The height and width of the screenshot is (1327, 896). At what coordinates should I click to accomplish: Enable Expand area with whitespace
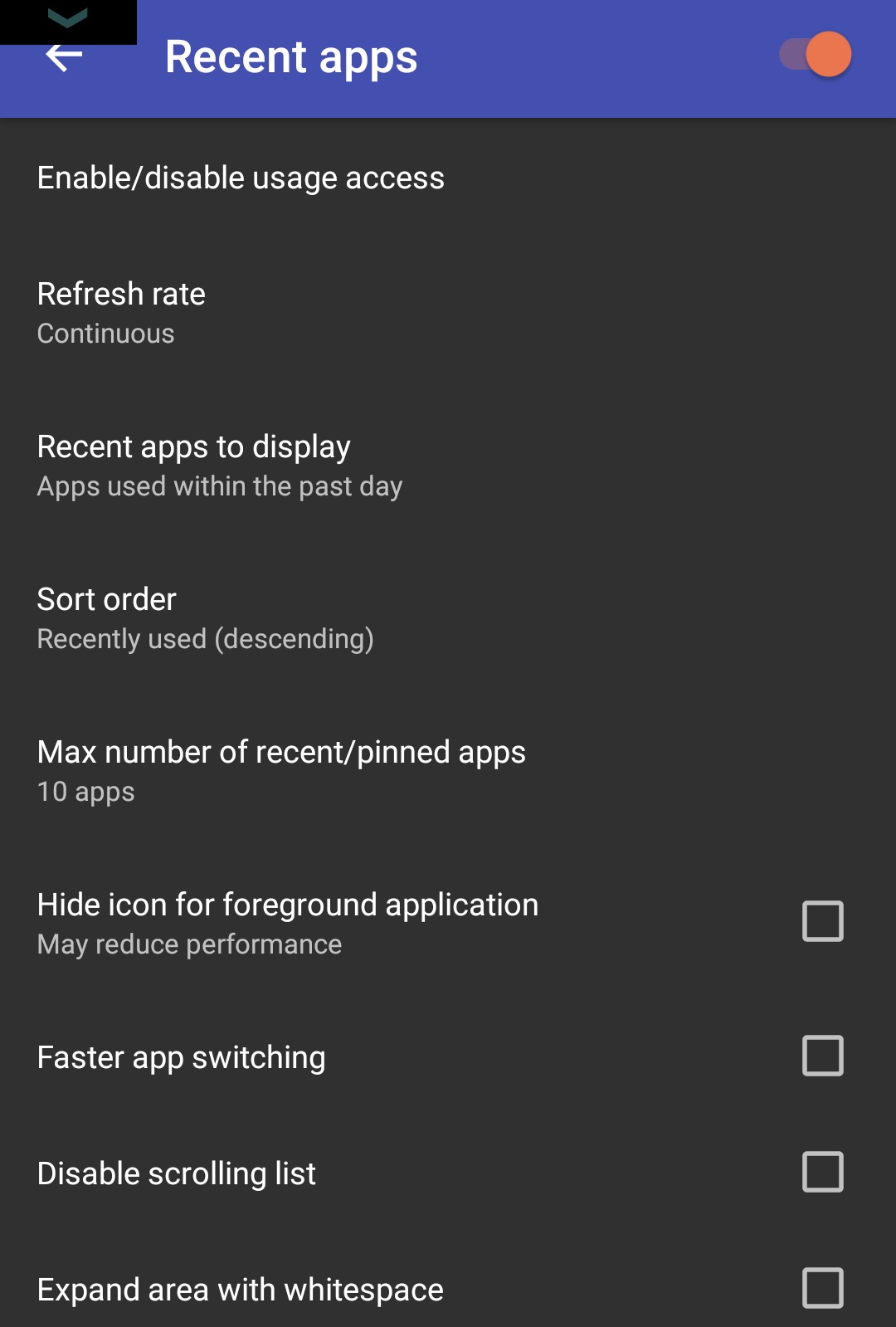coord(822,1288)
